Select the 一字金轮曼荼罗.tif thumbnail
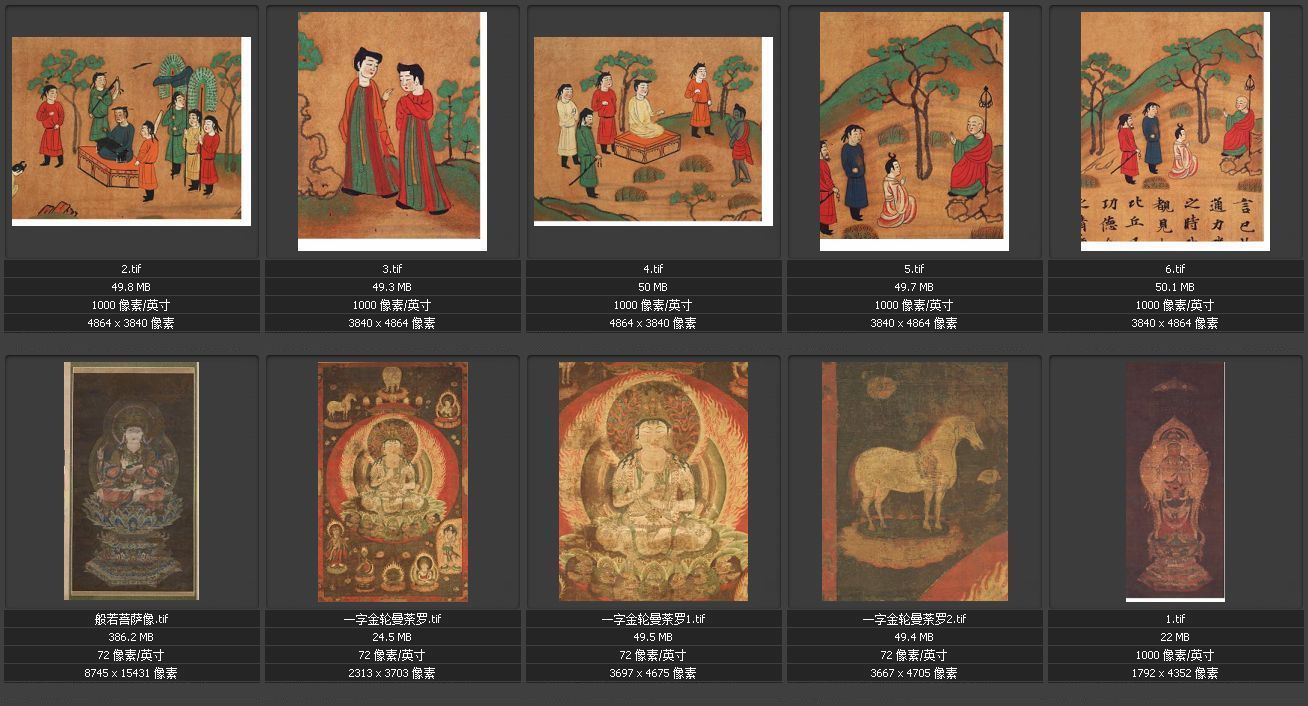The width and height of the screenshot is (1308, 706). (x=392, y=481)
